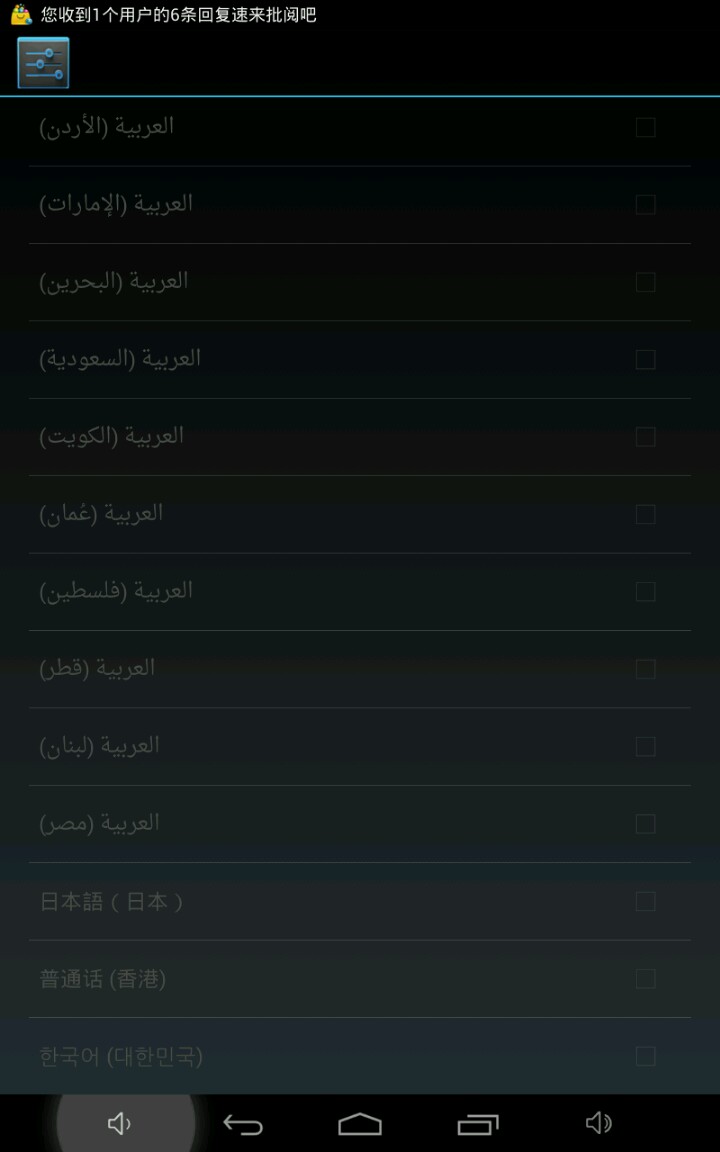Choose العربية (الكويت) from the list
The height and width of the screenshot is (1152, 720).
[x=645, y=437]
